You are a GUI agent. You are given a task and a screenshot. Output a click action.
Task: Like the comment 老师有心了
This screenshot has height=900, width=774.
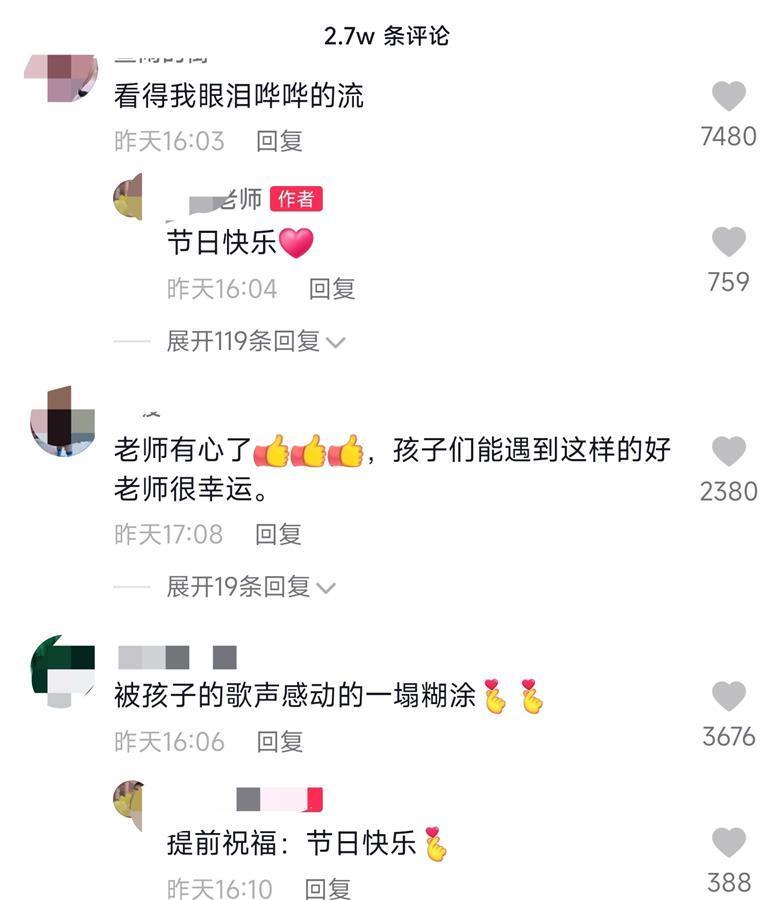728,452
